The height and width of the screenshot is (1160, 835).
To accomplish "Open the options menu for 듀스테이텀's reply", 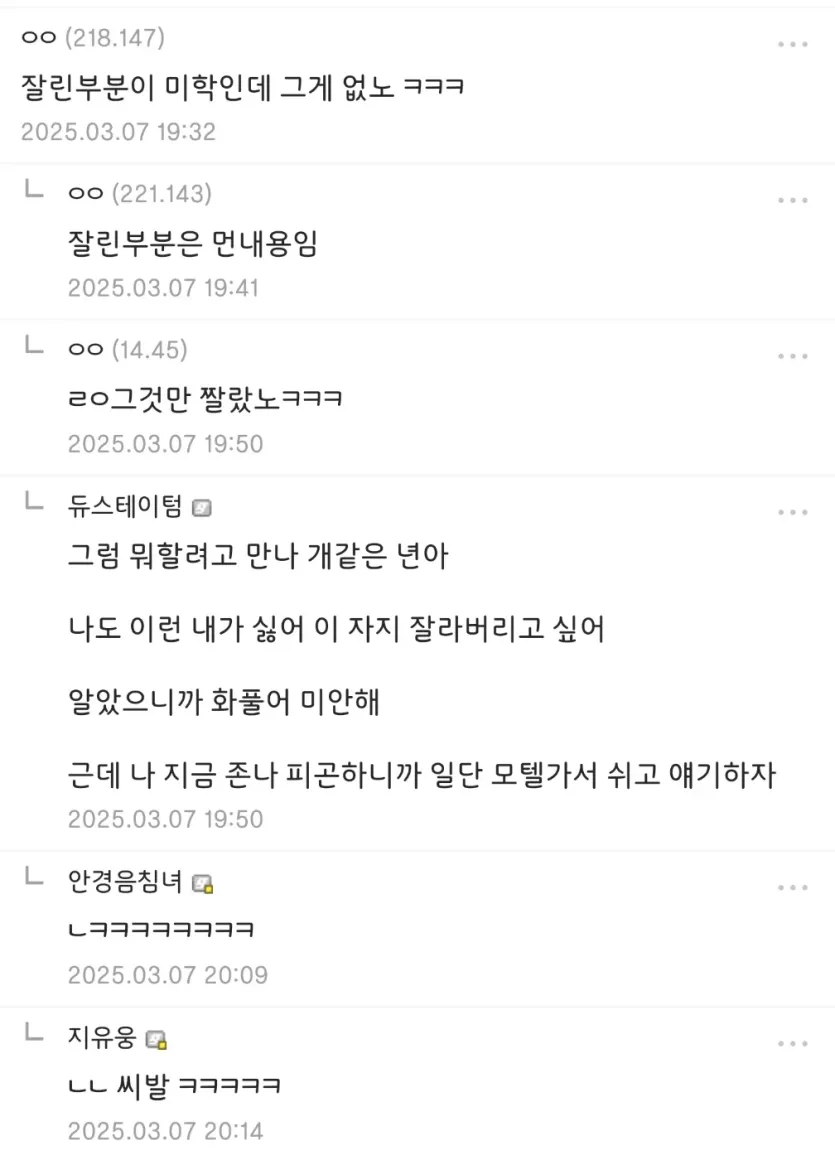I will (x=793, y=512).
